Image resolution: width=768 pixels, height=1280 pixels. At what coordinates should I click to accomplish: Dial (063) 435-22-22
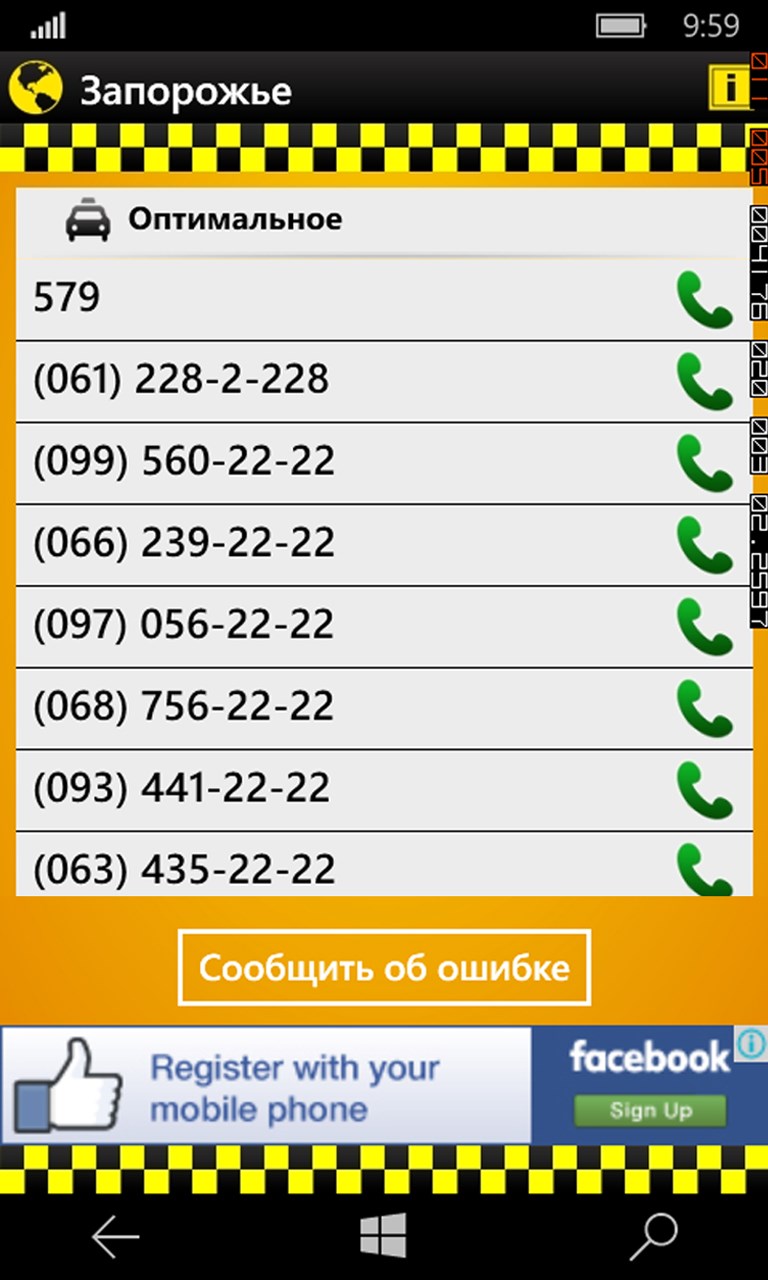[x=705, y=868]
